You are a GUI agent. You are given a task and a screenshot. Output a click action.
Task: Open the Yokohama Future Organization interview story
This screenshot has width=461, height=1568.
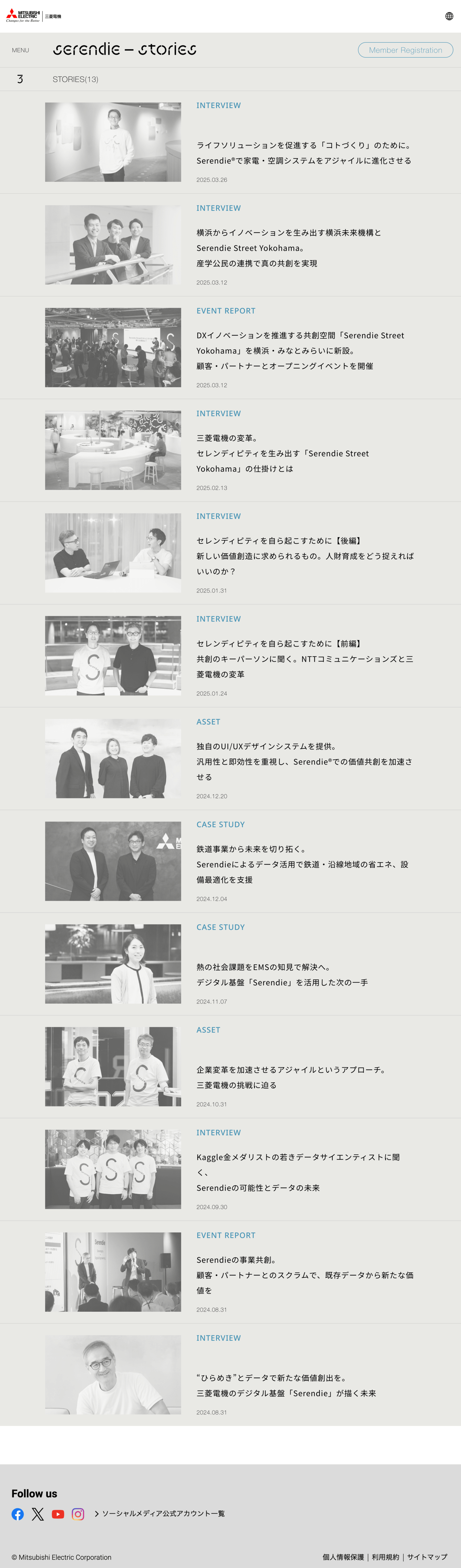pos(289,248)
